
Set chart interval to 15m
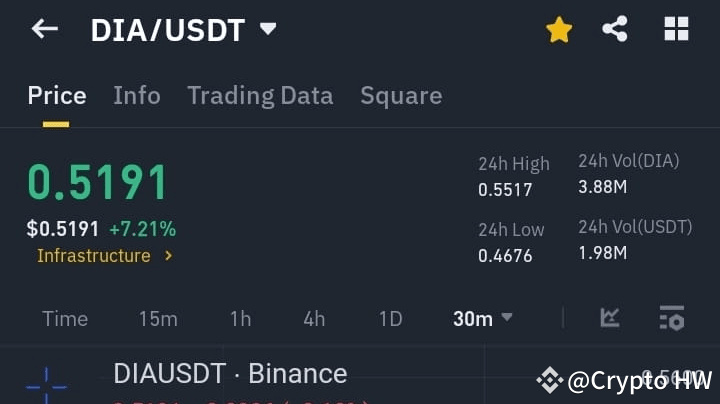click(x=158, y=319)
